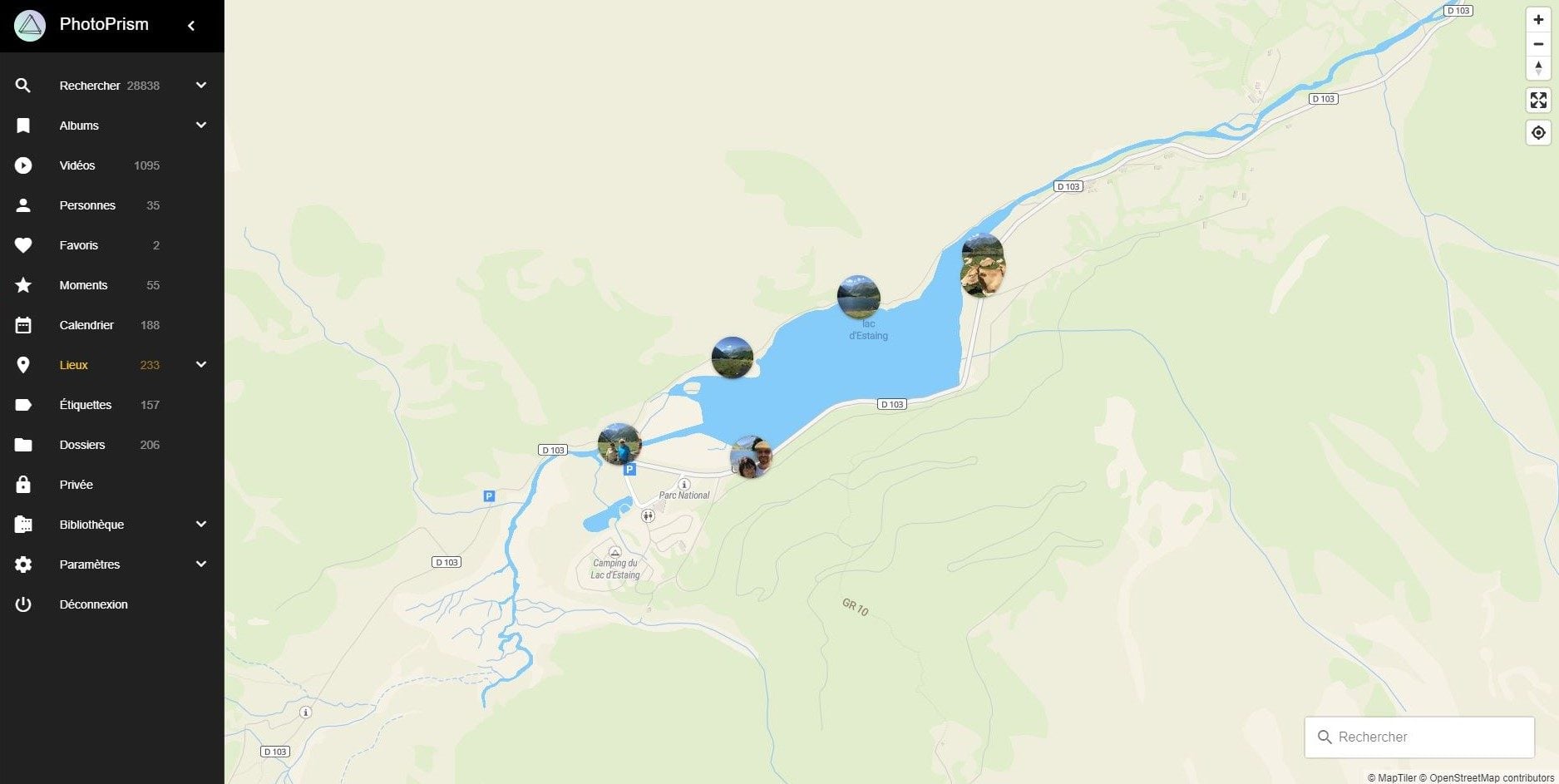Open Dossiers section

[x=82, y=445]
